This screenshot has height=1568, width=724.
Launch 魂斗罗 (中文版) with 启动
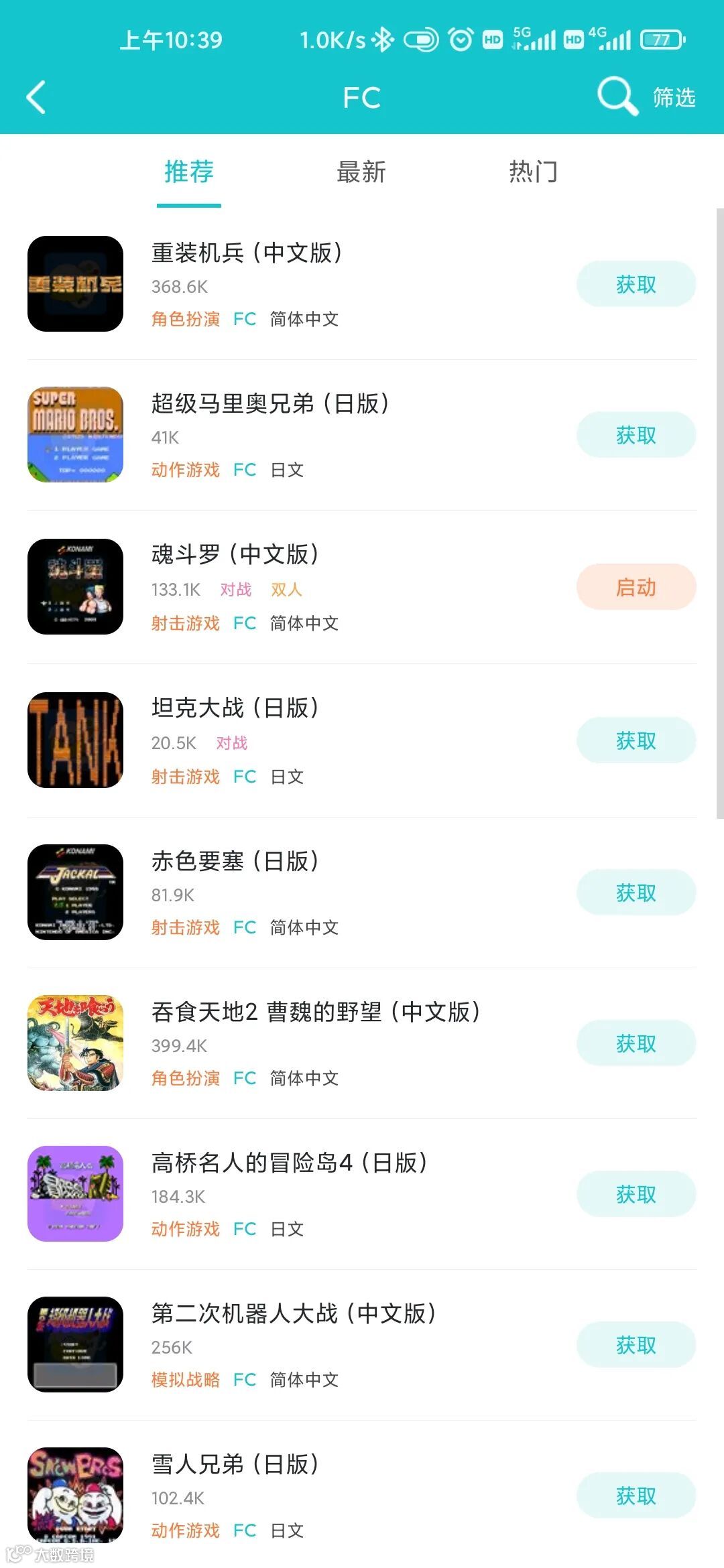click(x=636, y=587)
